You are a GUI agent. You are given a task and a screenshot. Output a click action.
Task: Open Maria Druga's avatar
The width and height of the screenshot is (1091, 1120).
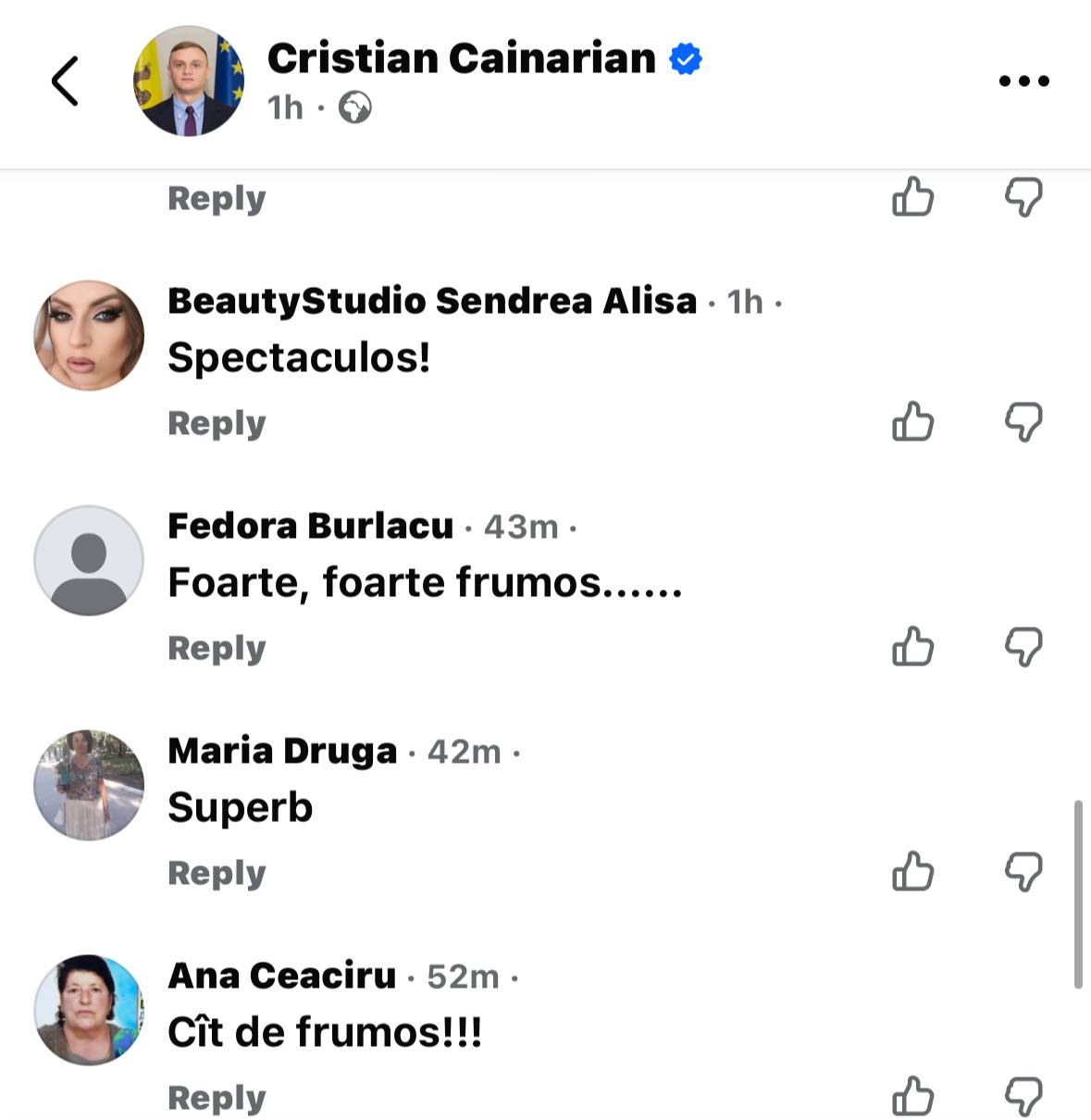[89, 785]
